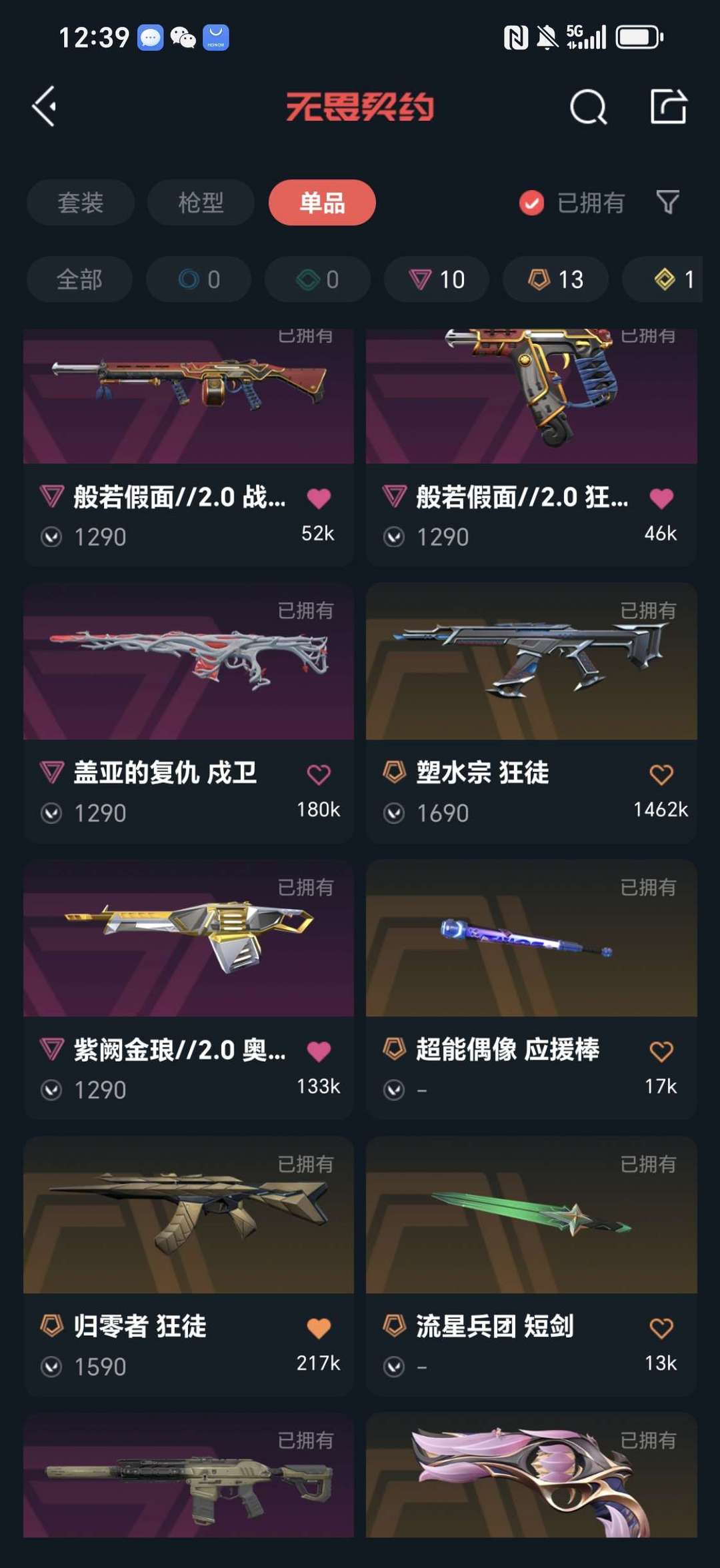Filter by the tier chip showing 10
The image size is (720, 1568).
[x=437, y=279]
